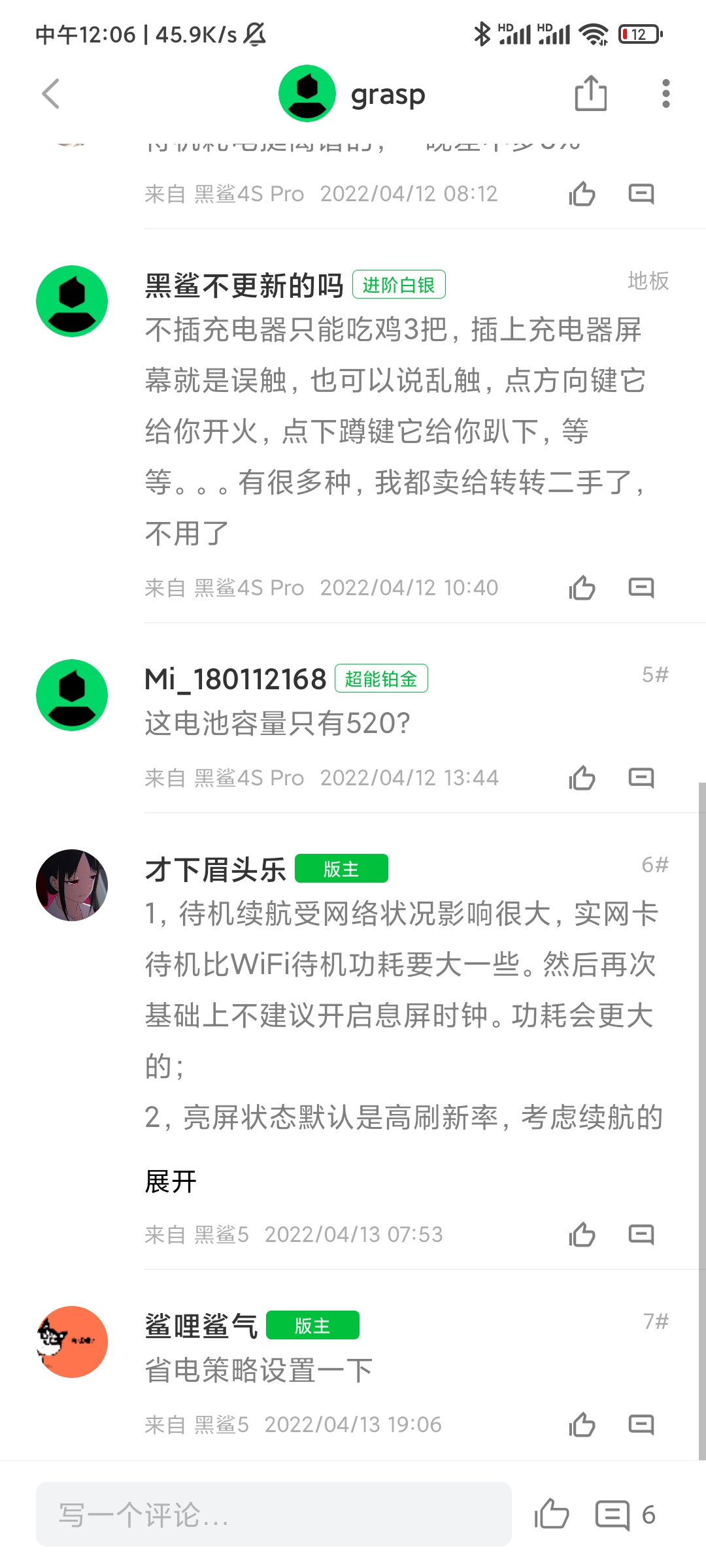Open grasp's profile from the header avatar
This screenshot has width=706, height=1568.
pyautogui.click(x=307, y=93)
